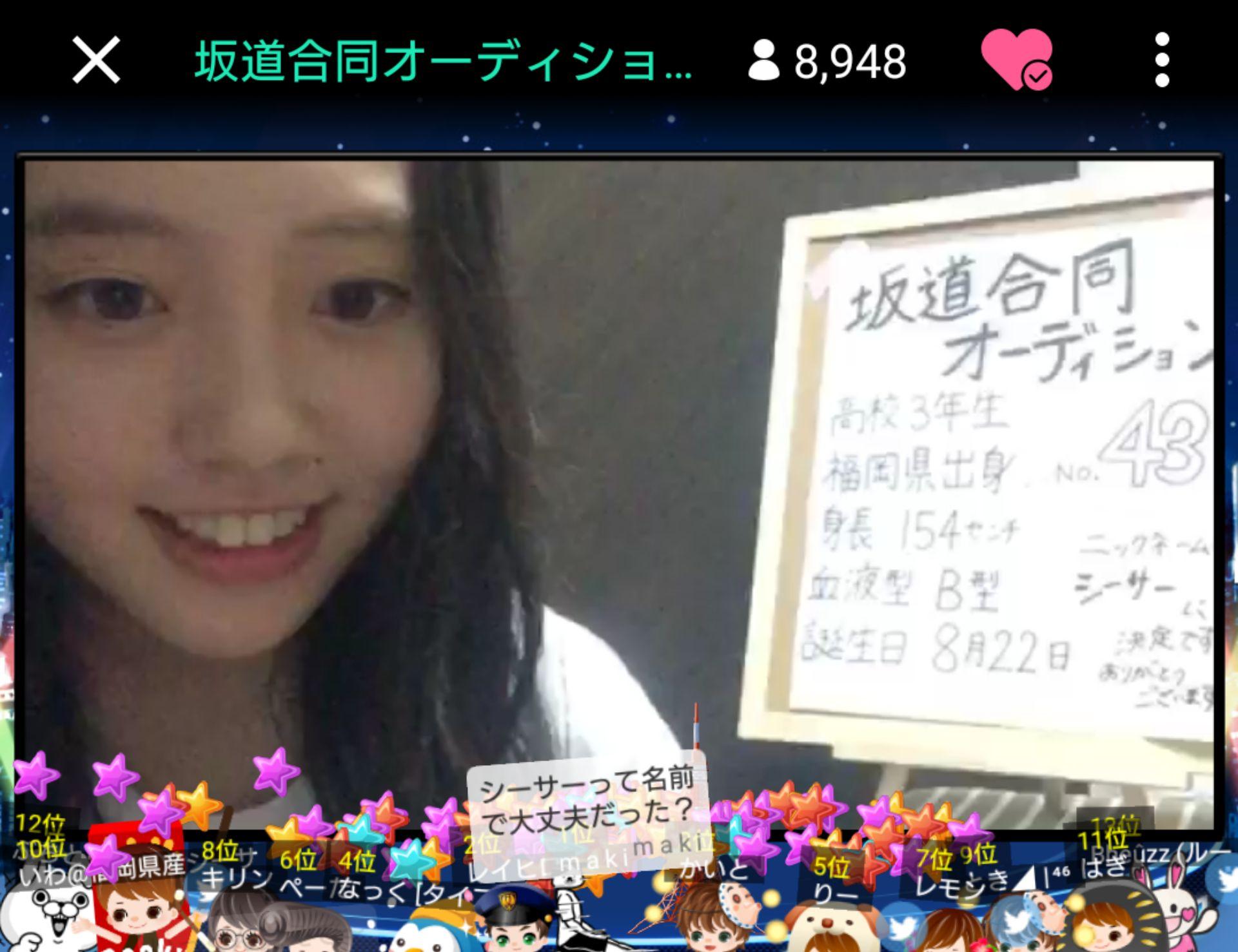The image size is (1238, 952).
Task: Close the live stream with the X
Action: click(x=96, y=60)
